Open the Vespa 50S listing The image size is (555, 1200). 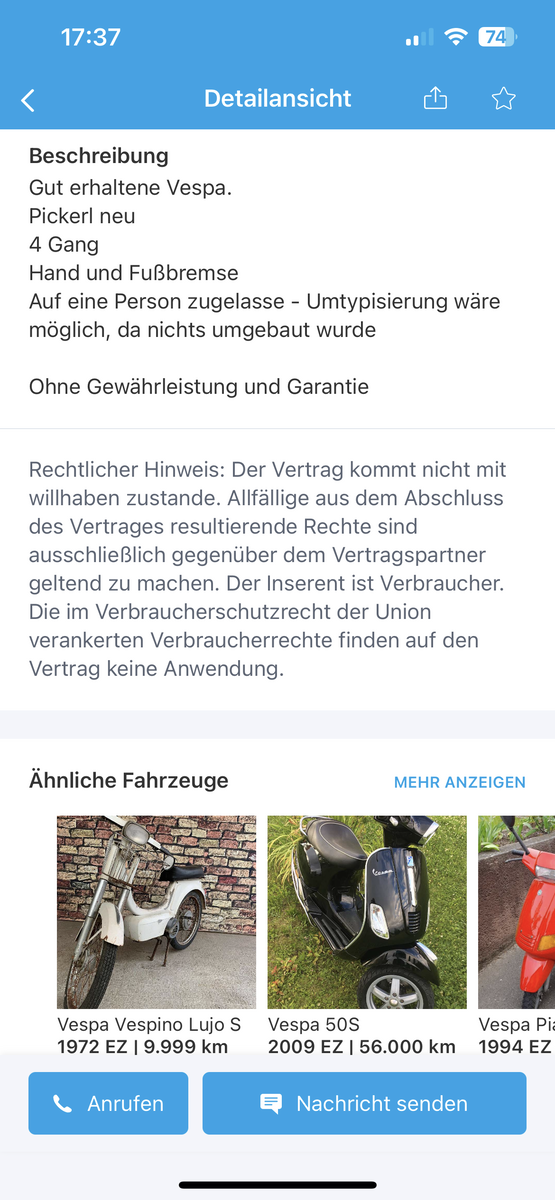coord(367,936)
